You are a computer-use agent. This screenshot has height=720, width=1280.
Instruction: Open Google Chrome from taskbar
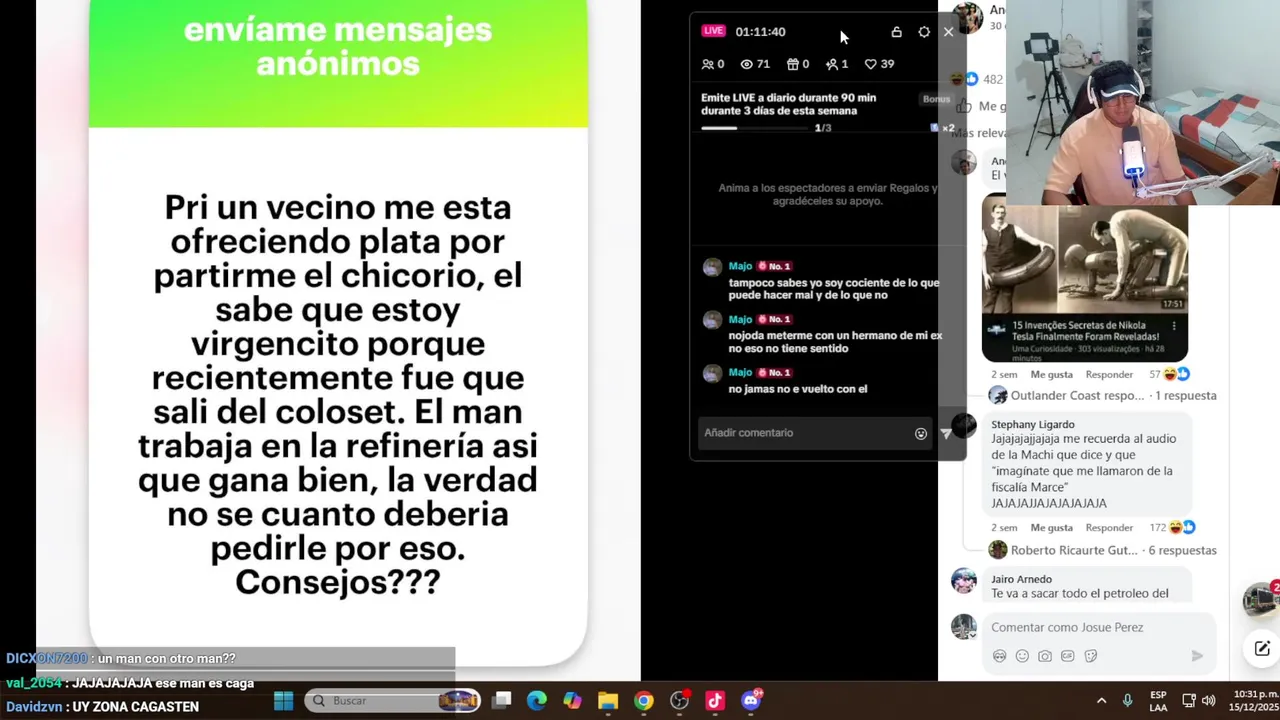(x=643, y=701)
